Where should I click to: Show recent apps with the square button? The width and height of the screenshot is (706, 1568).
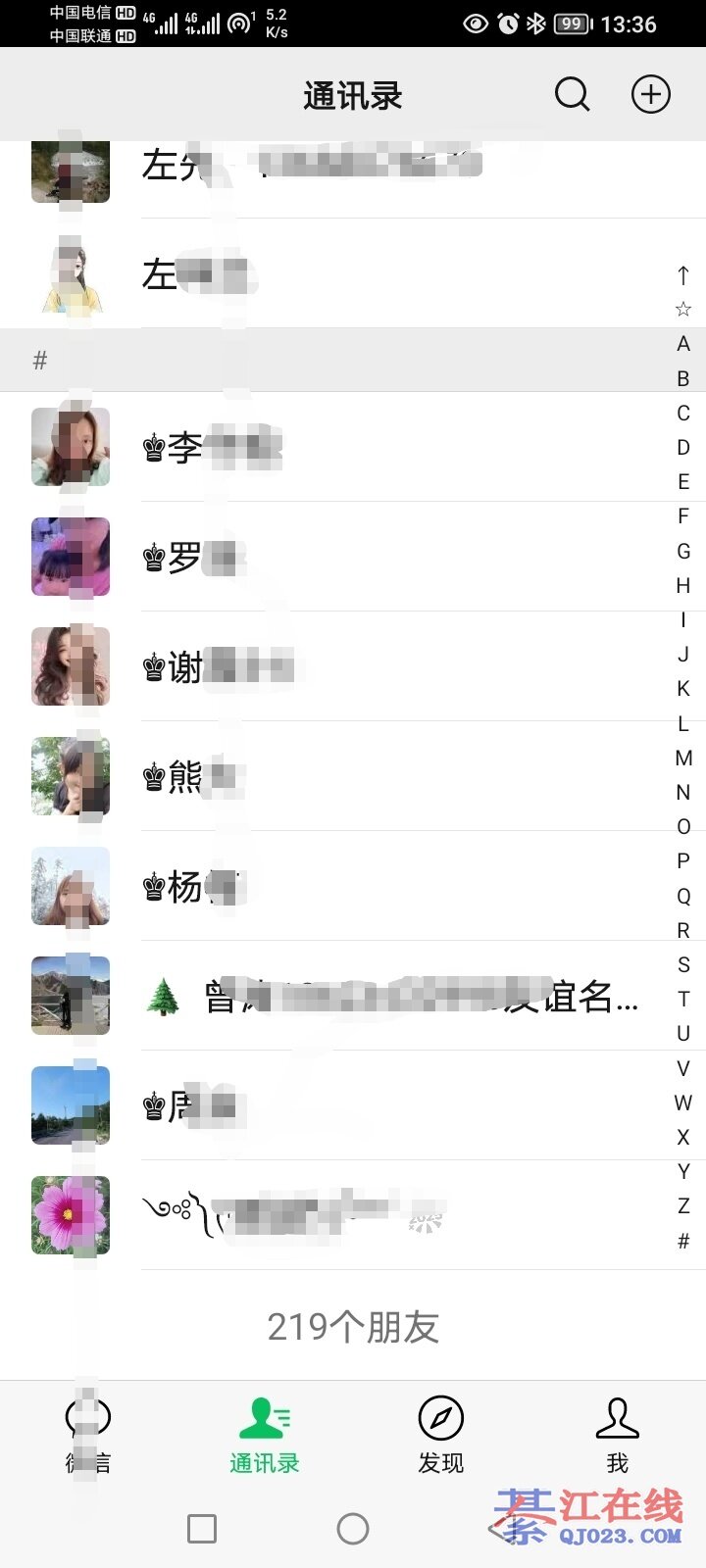coord(202,1528)
